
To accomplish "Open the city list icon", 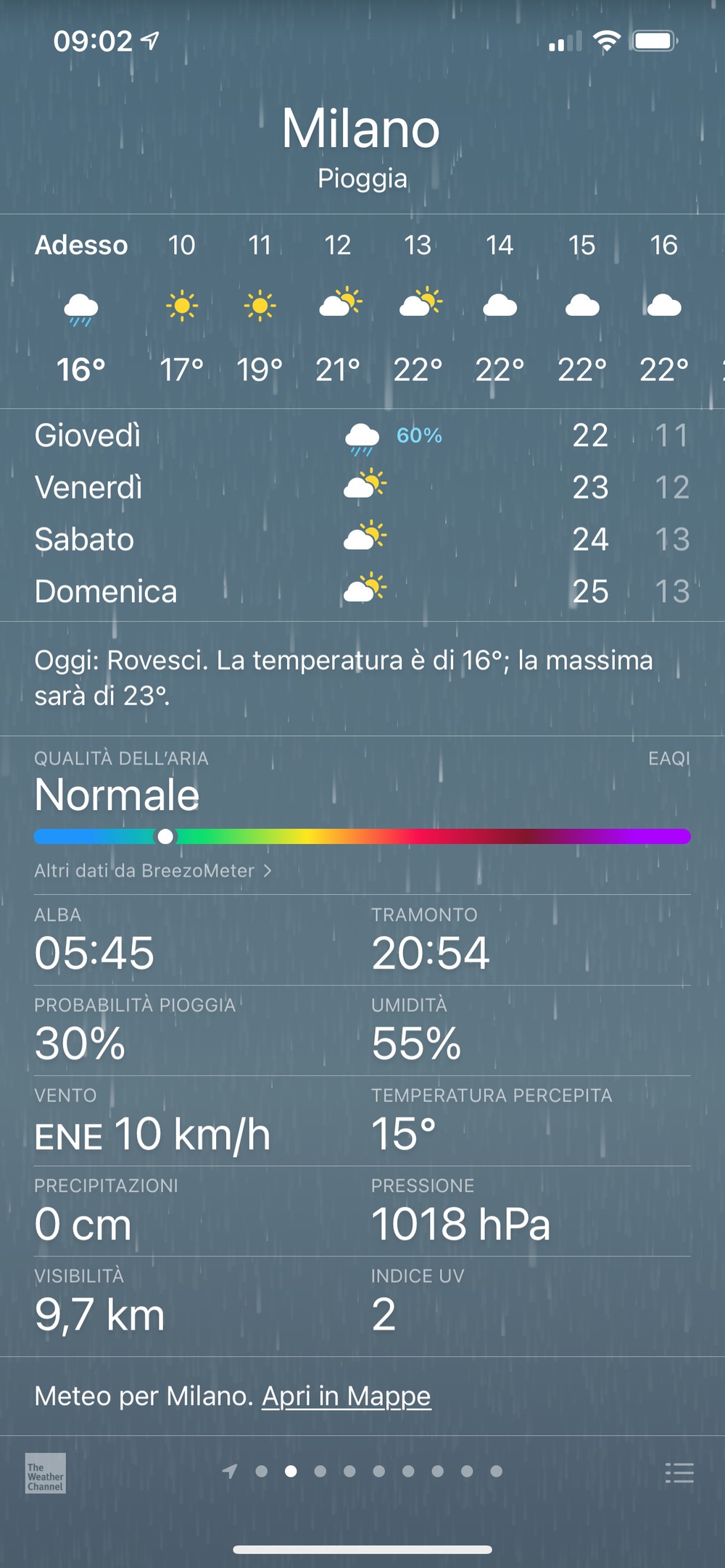I will pyautogui.click(x=679, y=1472).
